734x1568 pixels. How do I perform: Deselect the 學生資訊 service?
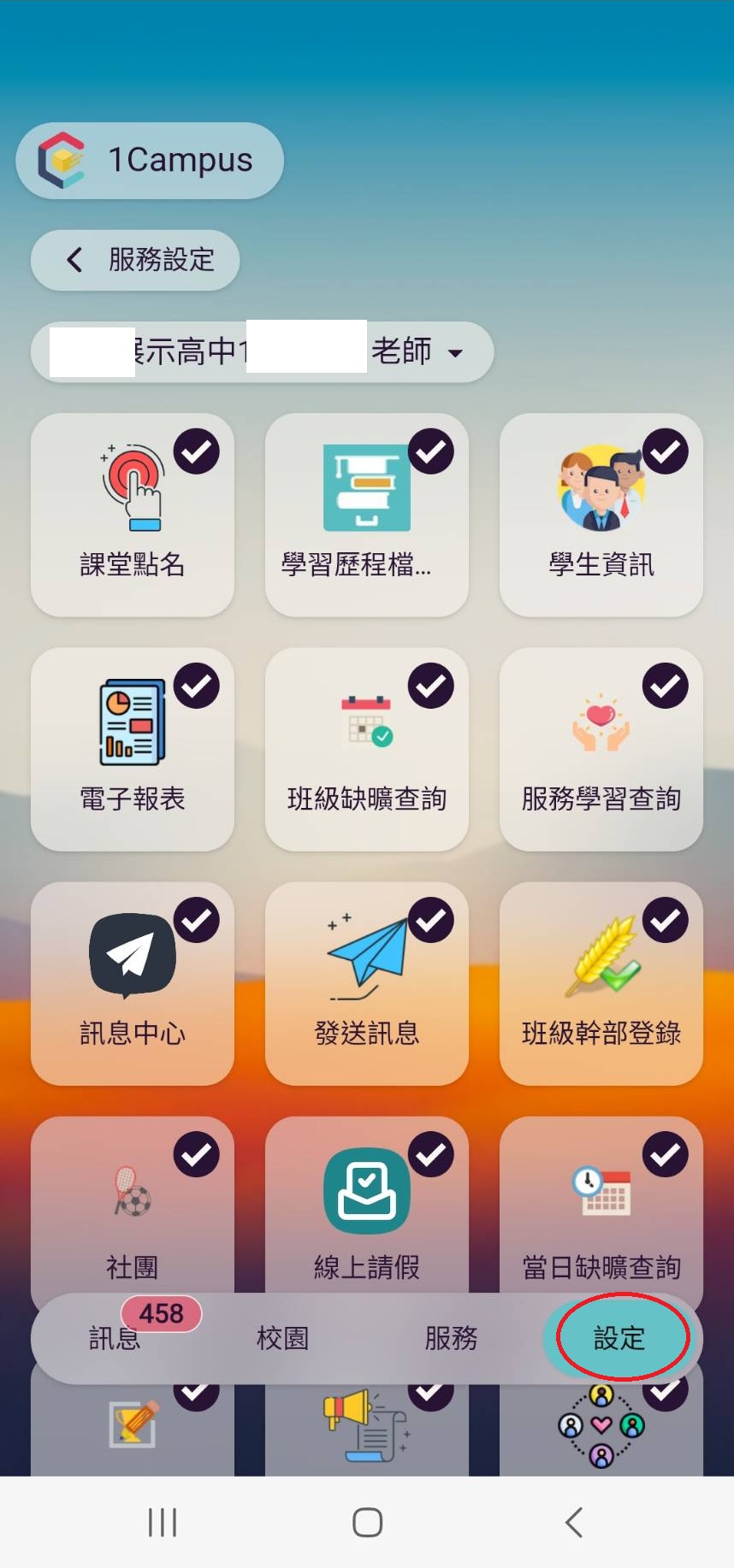click(x=601, y=516)
